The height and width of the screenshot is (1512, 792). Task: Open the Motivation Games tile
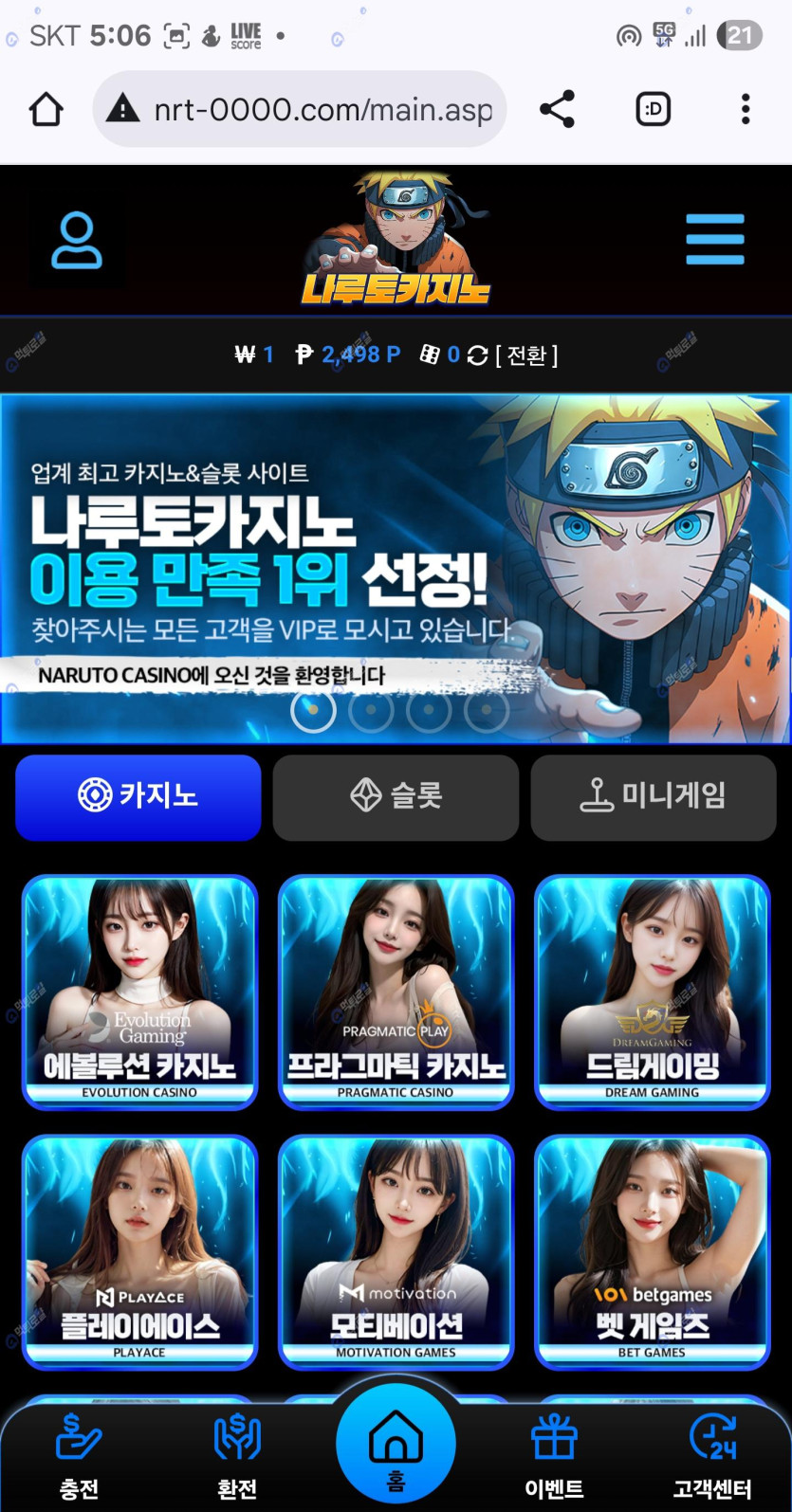(396, 1250)
